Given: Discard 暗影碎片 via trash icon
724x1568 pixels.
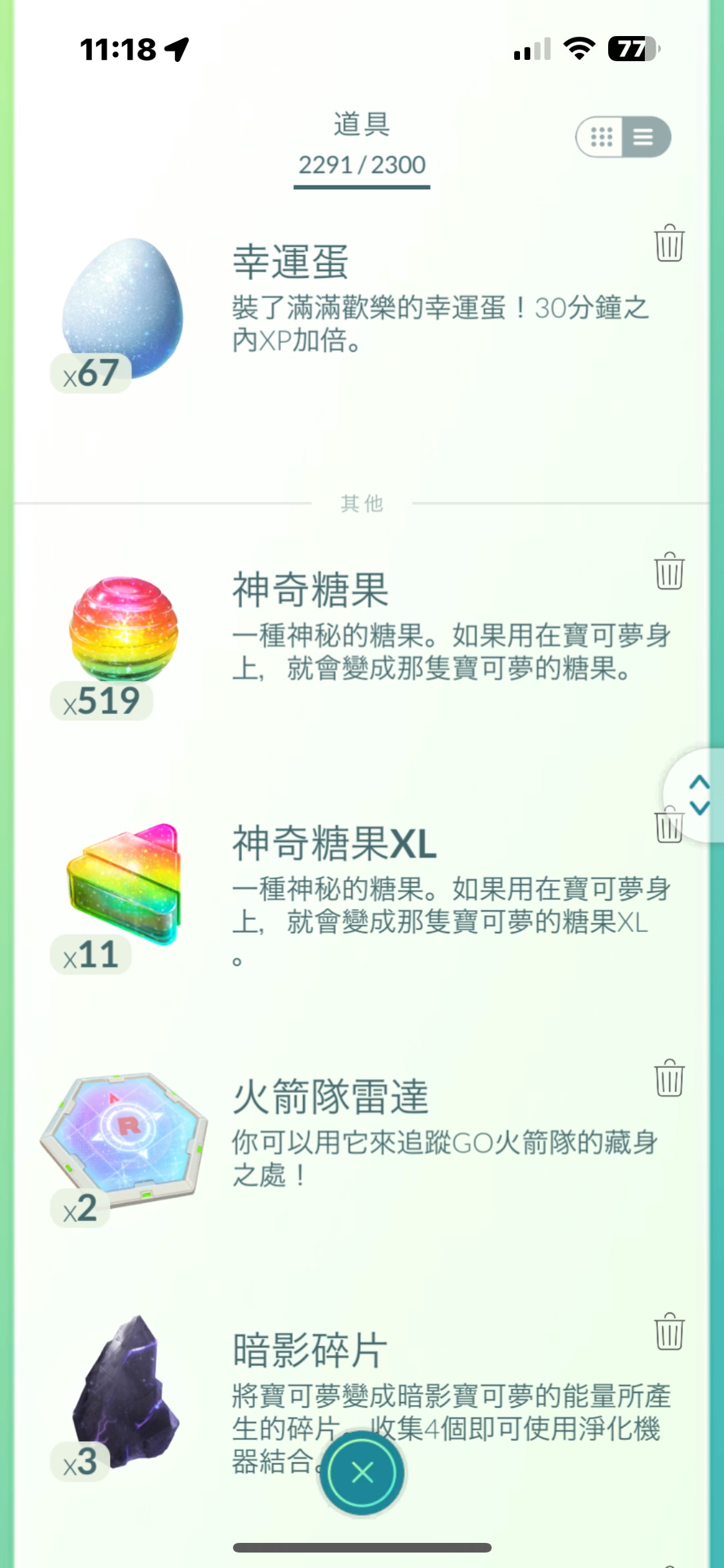Looking at the screenshot, I should coord(669,1332).
